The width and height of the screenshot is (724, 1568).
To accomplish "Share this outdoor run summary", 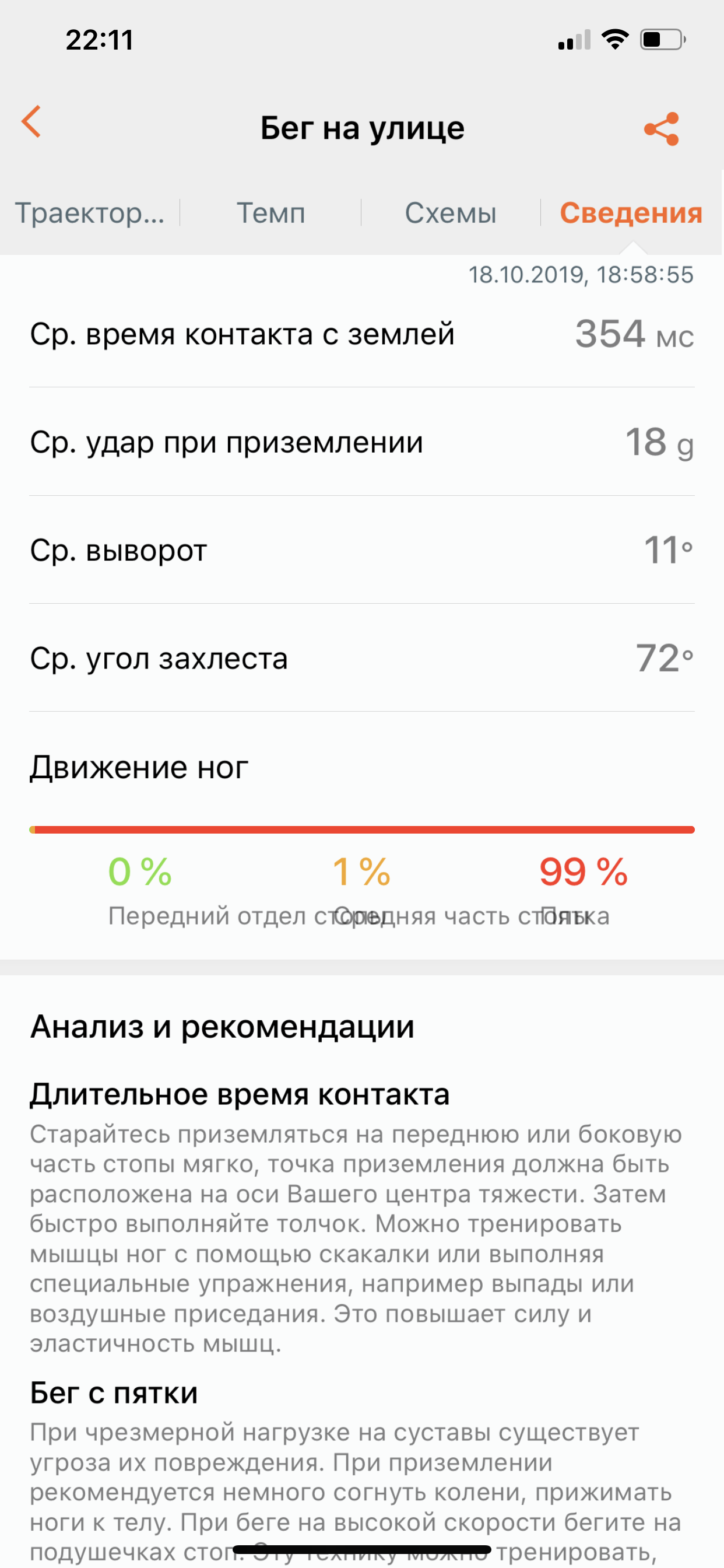I will tap(661, 128).
